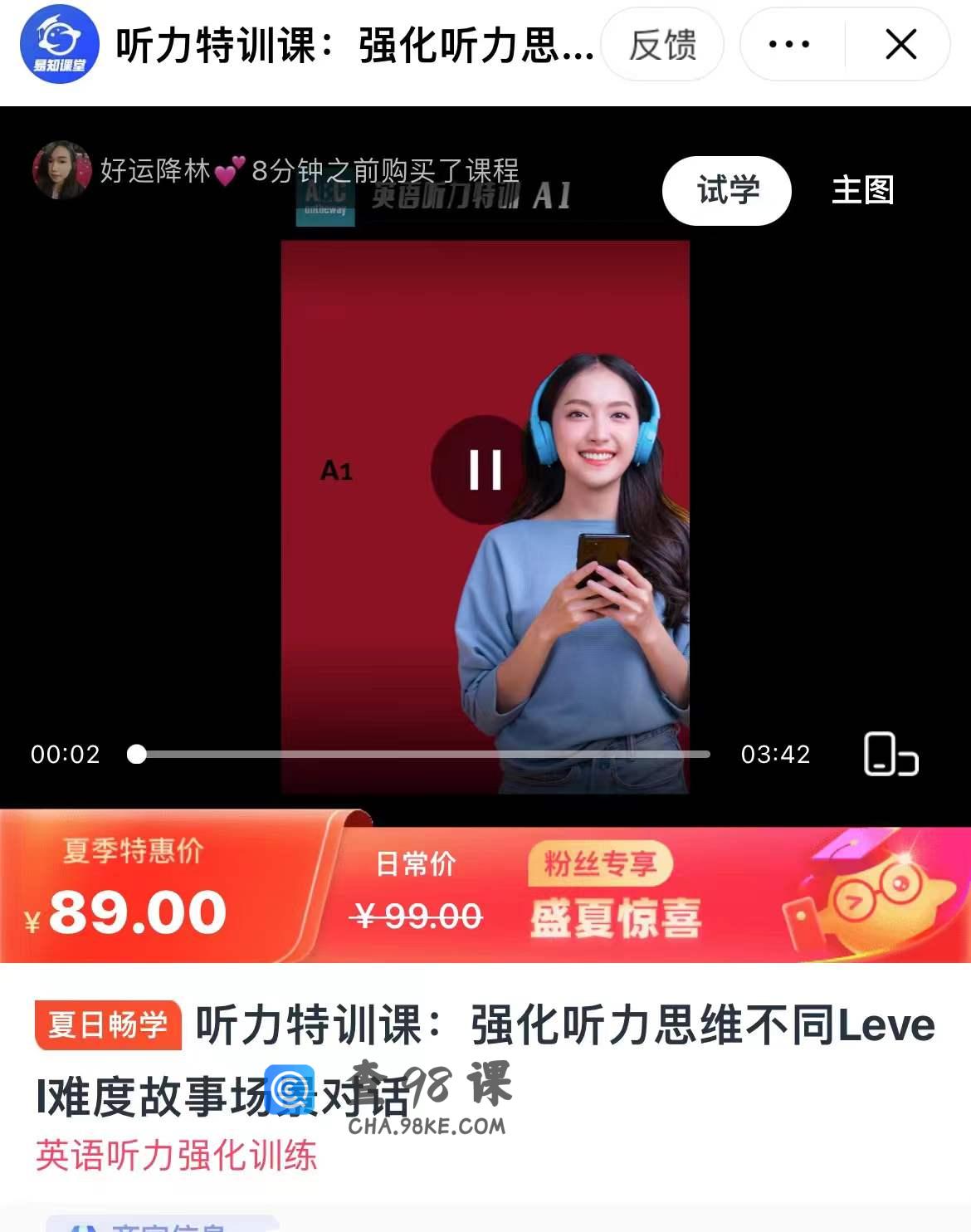This screenshot has width=971, height=1232.
Task: Pause the course video
Action: click(485, 470)
